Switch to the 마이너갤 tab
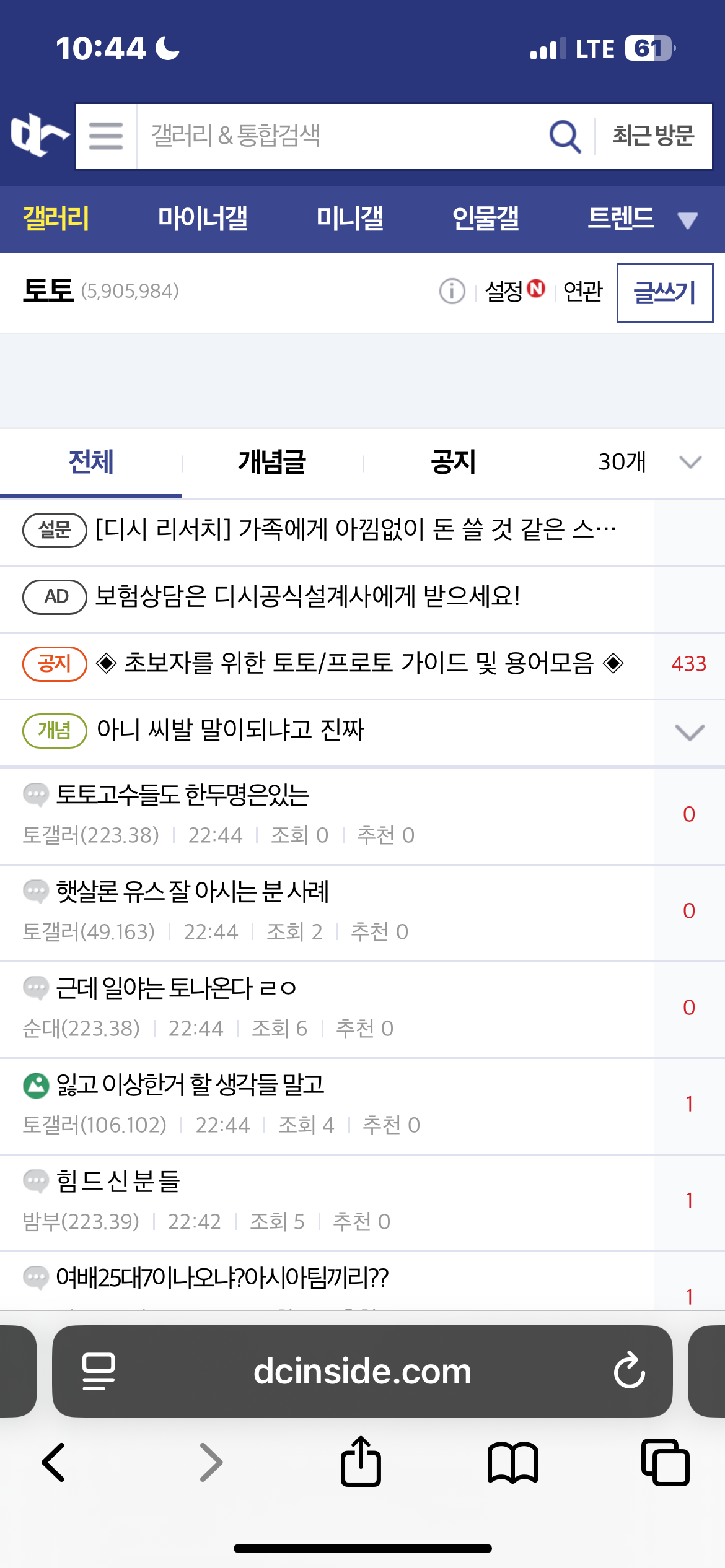725x1568 pixels. (203, 219)
